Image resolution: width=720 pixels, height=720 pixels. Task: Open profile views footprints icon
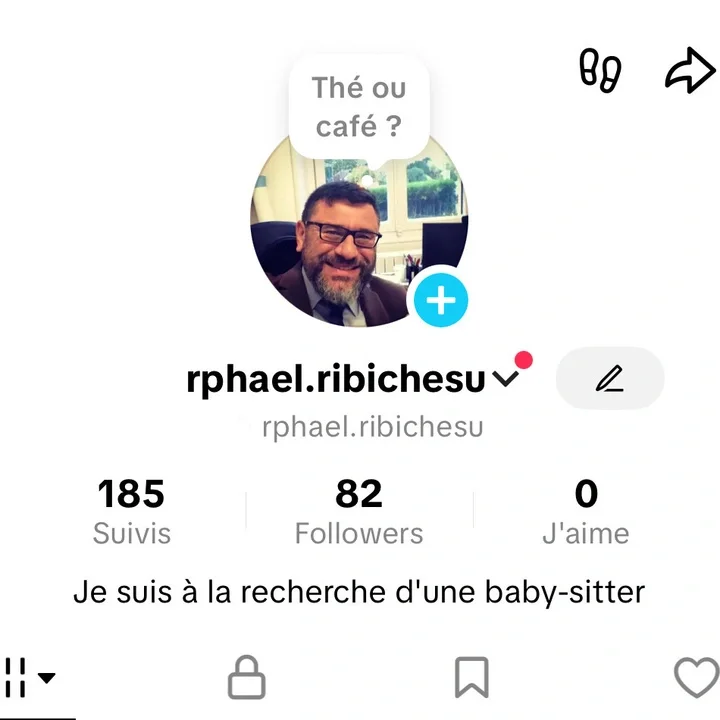(x=600, y=72)
